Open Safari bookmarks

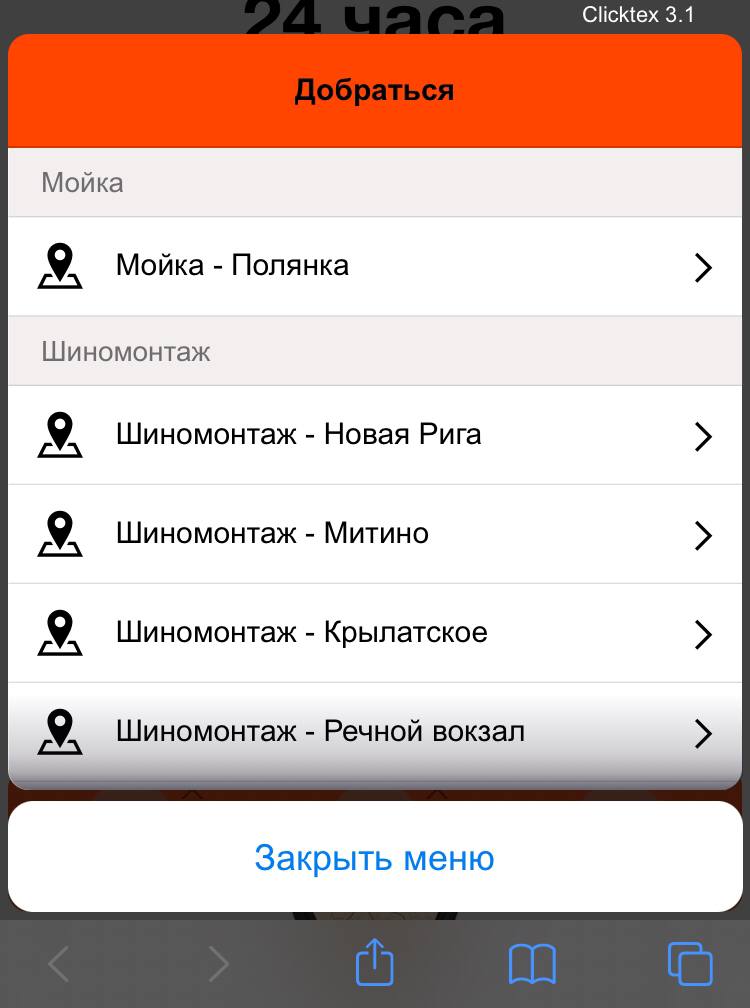(x=532, y=964)
